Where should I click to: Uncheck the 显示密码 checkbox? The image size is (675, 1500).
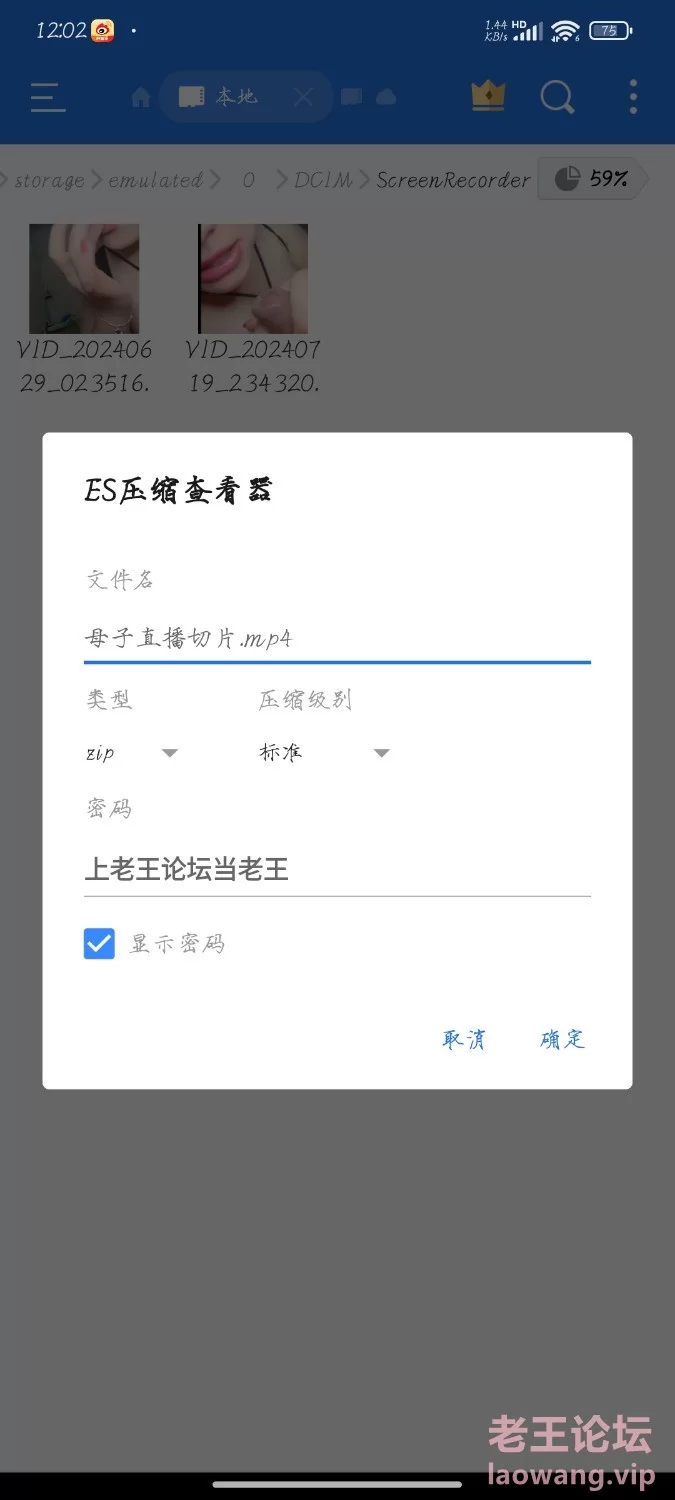(x=99, y=943)
